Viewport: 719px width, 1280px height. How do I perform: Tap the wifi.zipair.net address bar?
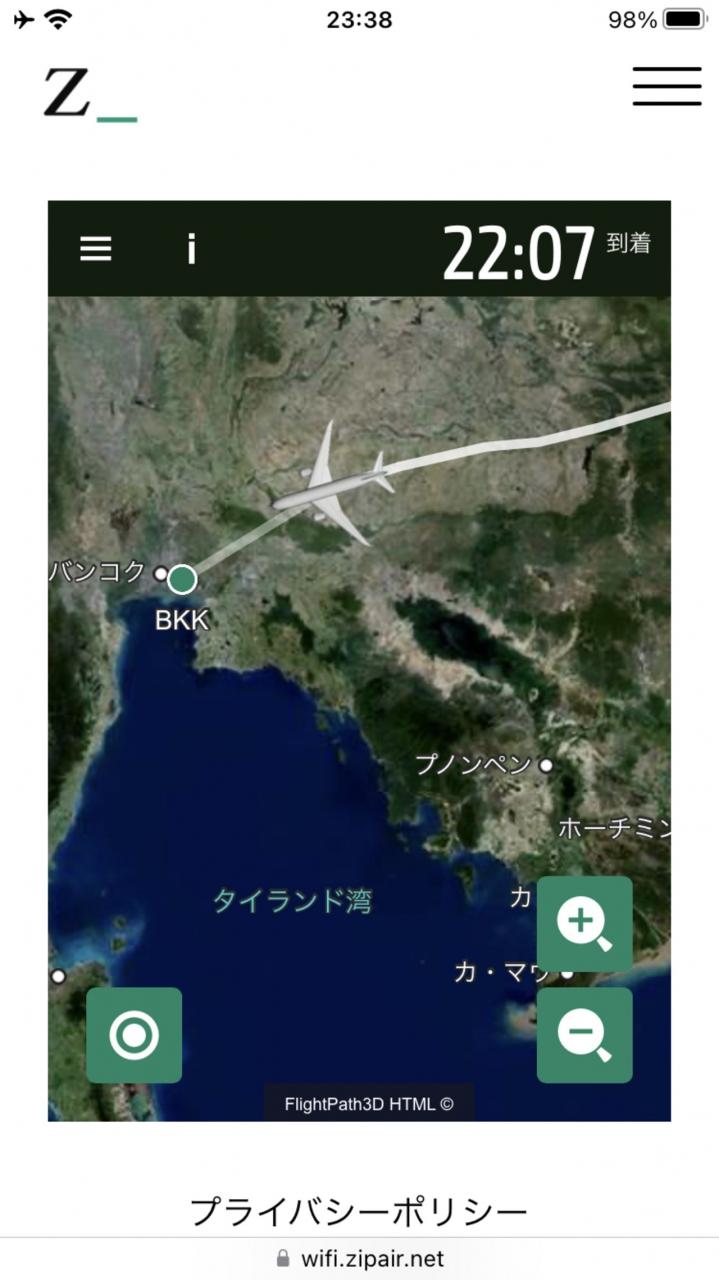tap(359, 1258)
